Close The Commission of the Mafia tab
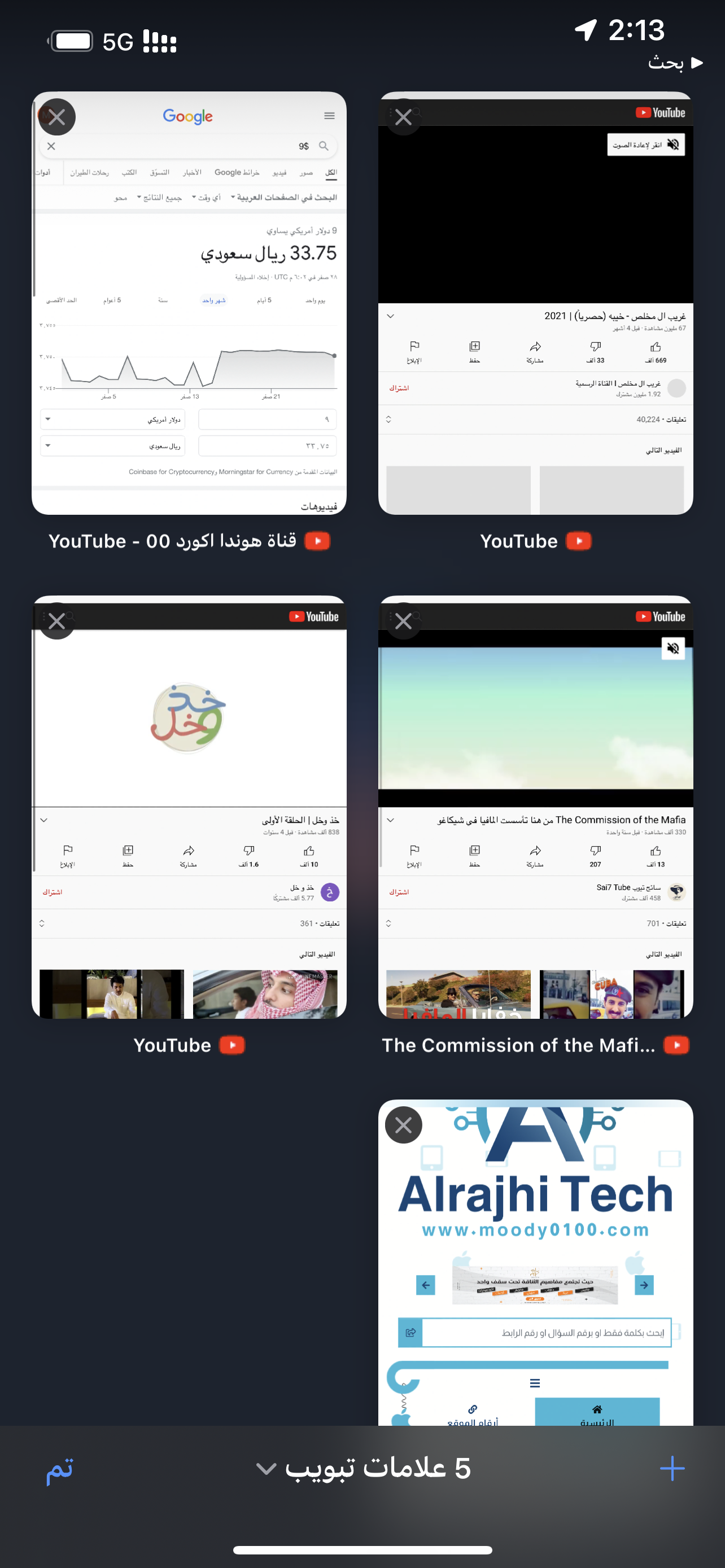The height and width of the screenshot is (1568, 725). coord(403,621)
